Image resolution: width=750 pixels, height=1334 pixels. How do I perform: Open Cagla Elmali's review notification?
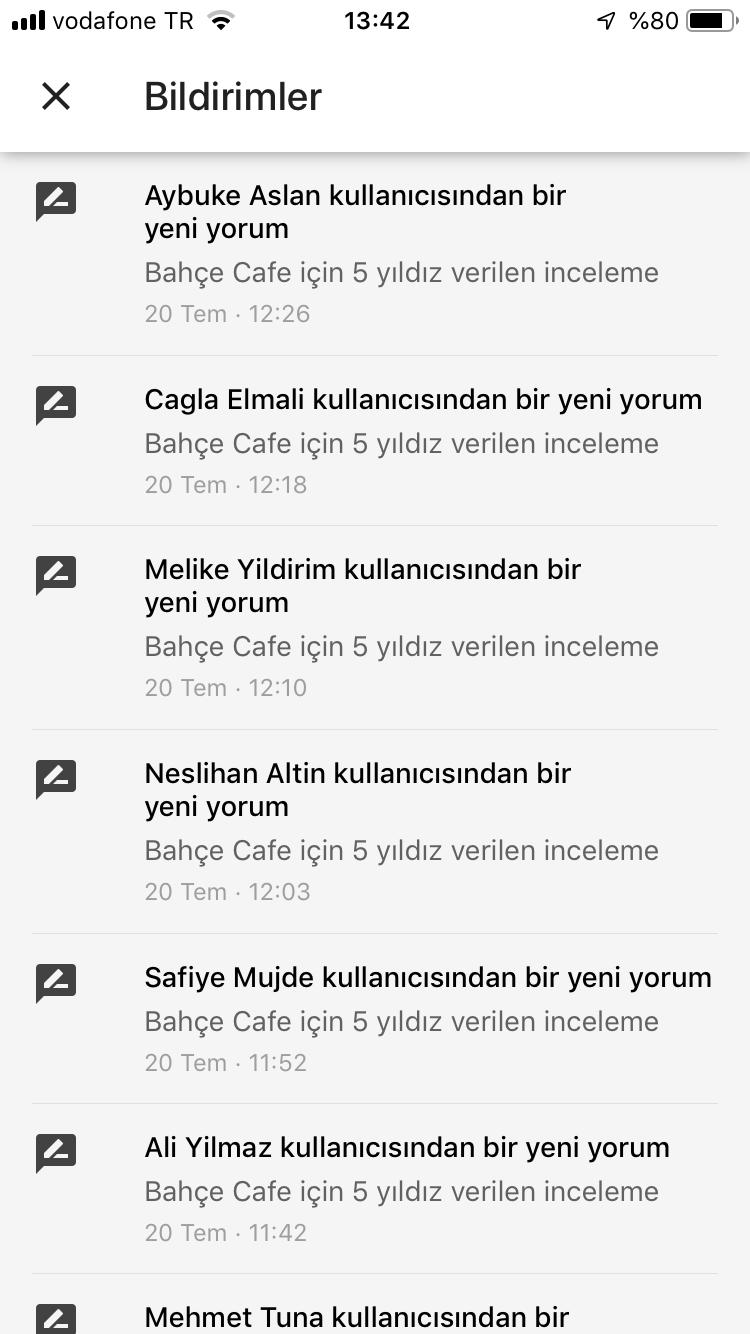[375, 441]
